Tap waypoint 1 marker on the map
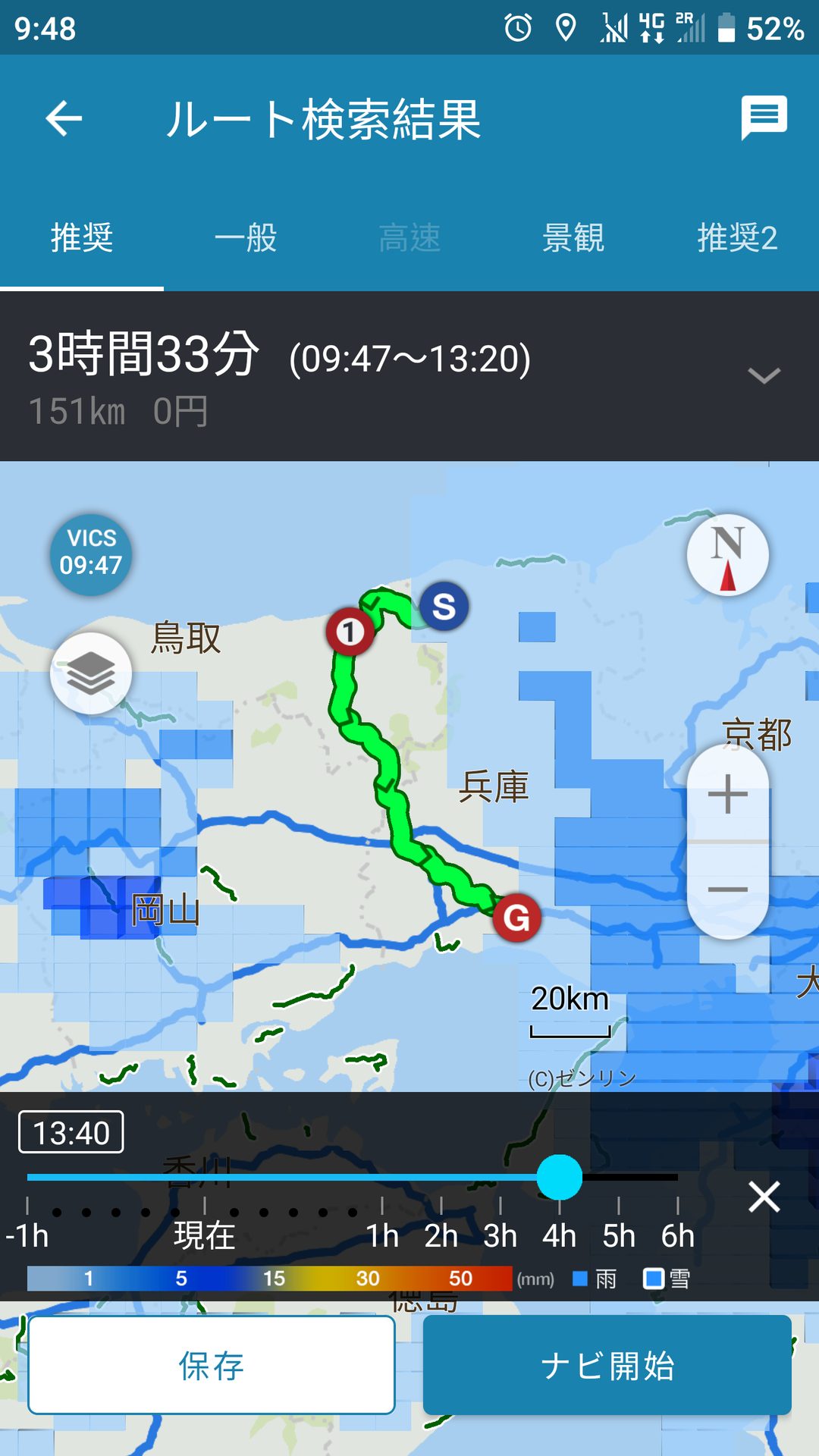819x1456 pixels. (350, 631)
